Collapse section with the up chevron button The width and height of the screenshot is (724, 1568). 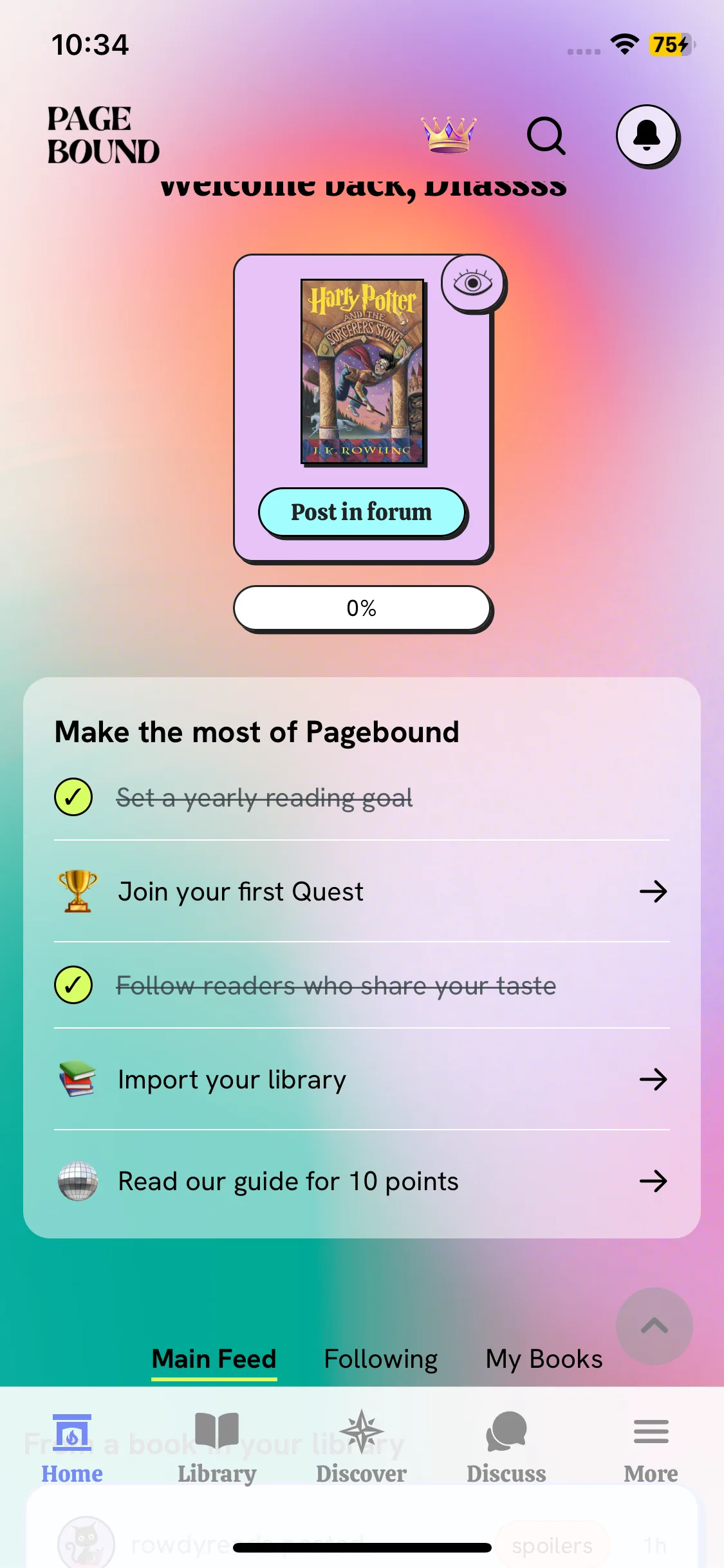coord(654,1325)
